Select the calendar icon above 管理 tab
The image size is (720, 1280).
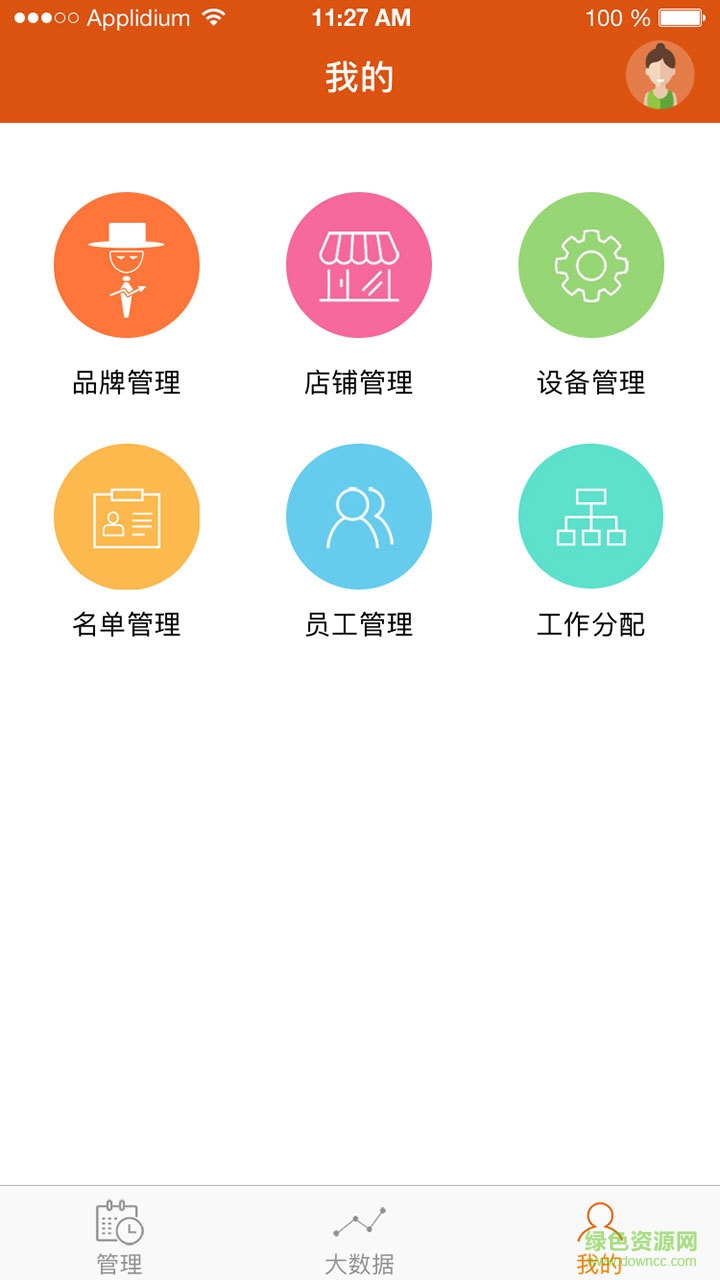pyautogui.click(x=117, y=1219)
